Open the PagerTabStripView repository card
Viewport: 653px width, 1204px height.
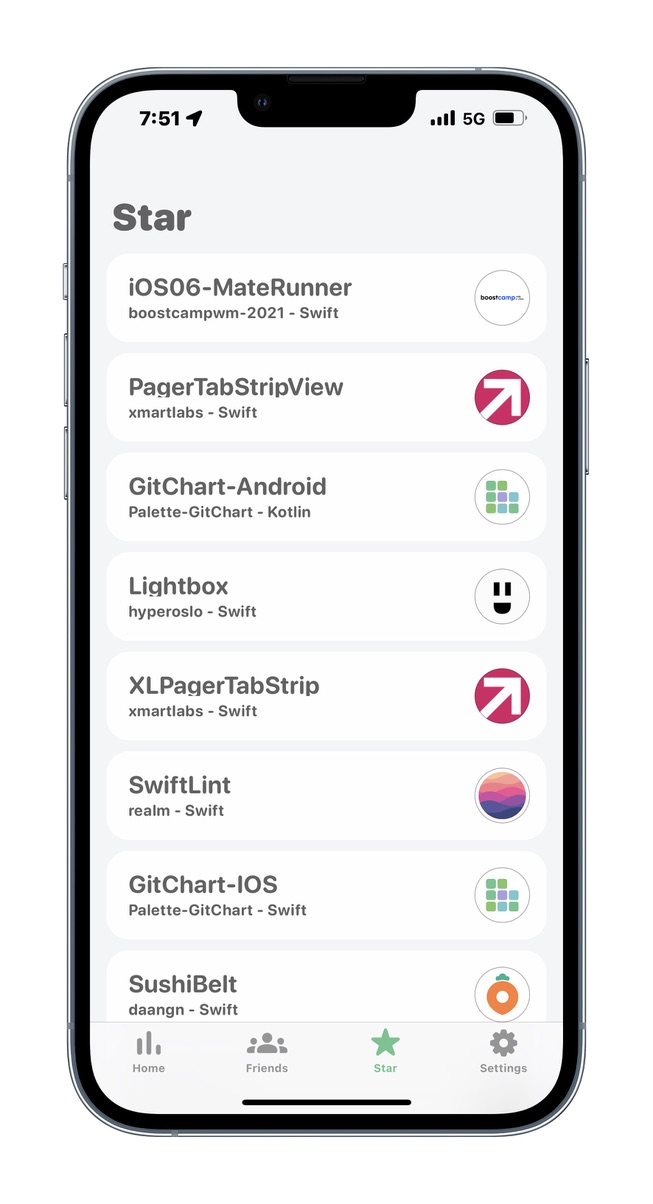pyautogui.click(x=326, y=397)
